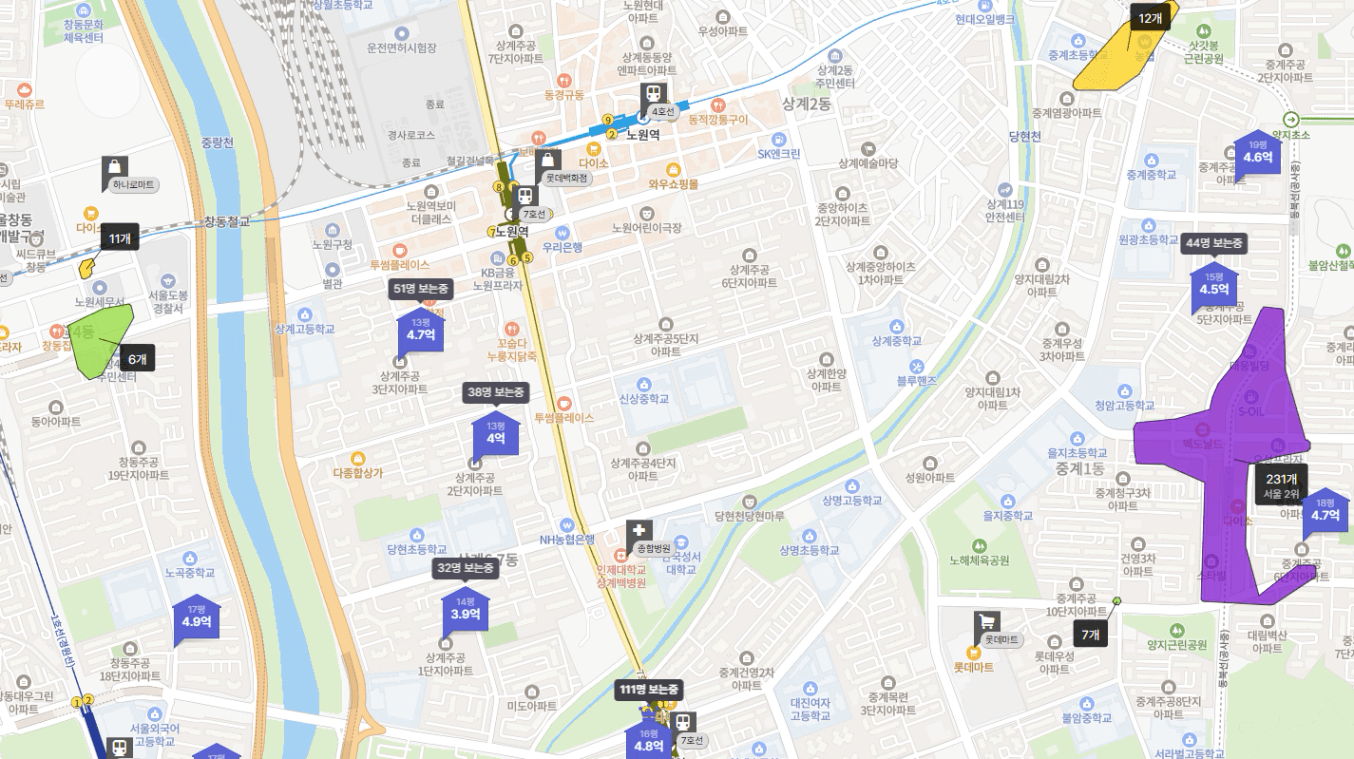Tap the 롯데백화점 shopping bag icon
Screen dimensions: 1354x759
point(546,161)
